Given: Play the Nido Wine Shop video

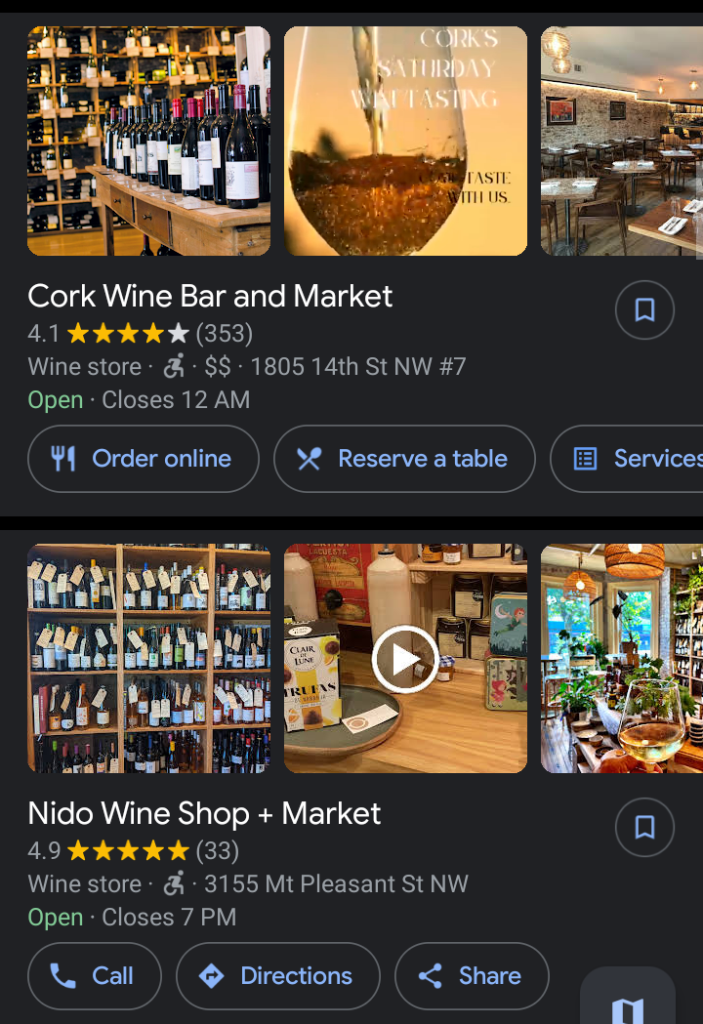Looking at the screenshot, I should coord(405,659).
